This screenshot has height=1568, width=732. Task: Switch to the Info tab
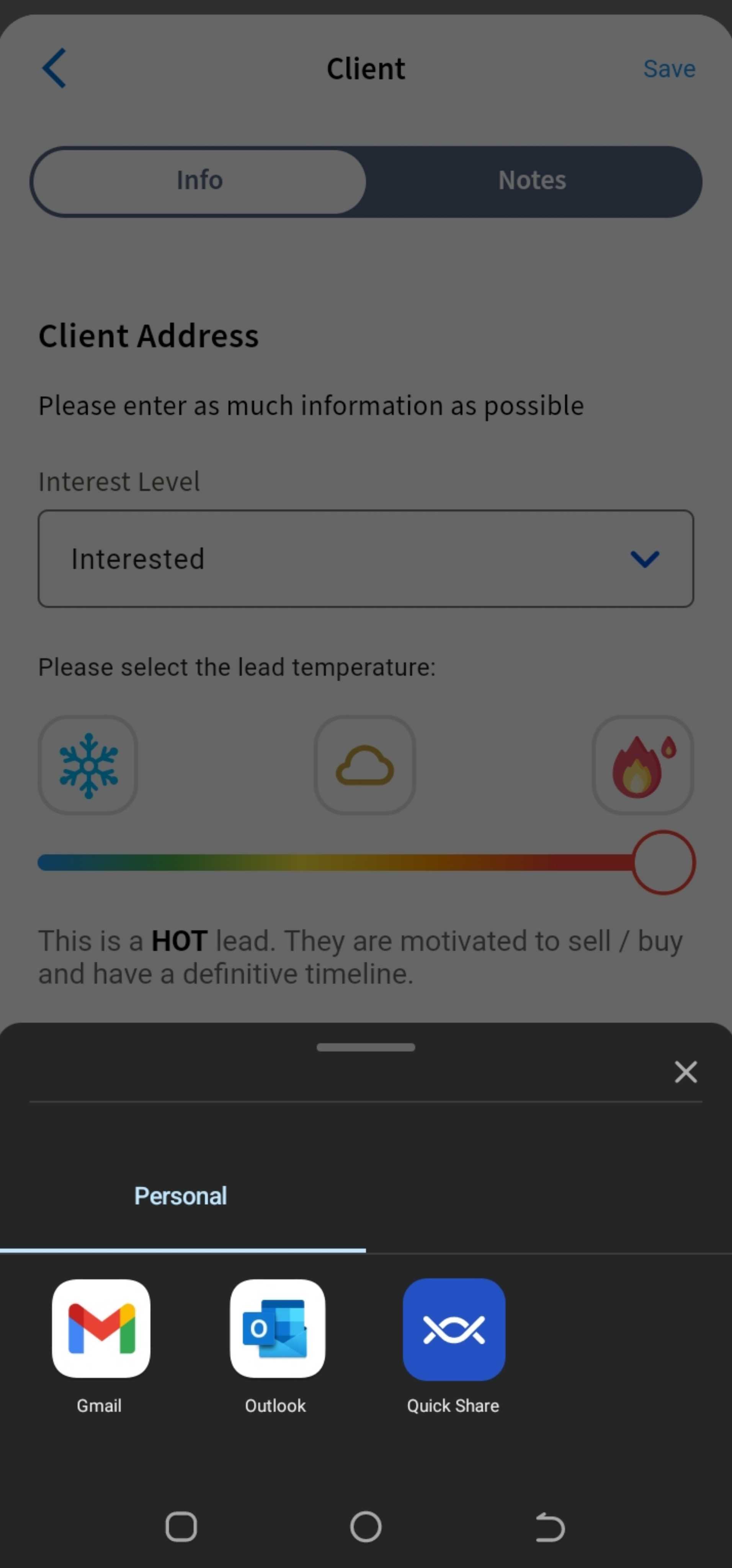199,181
